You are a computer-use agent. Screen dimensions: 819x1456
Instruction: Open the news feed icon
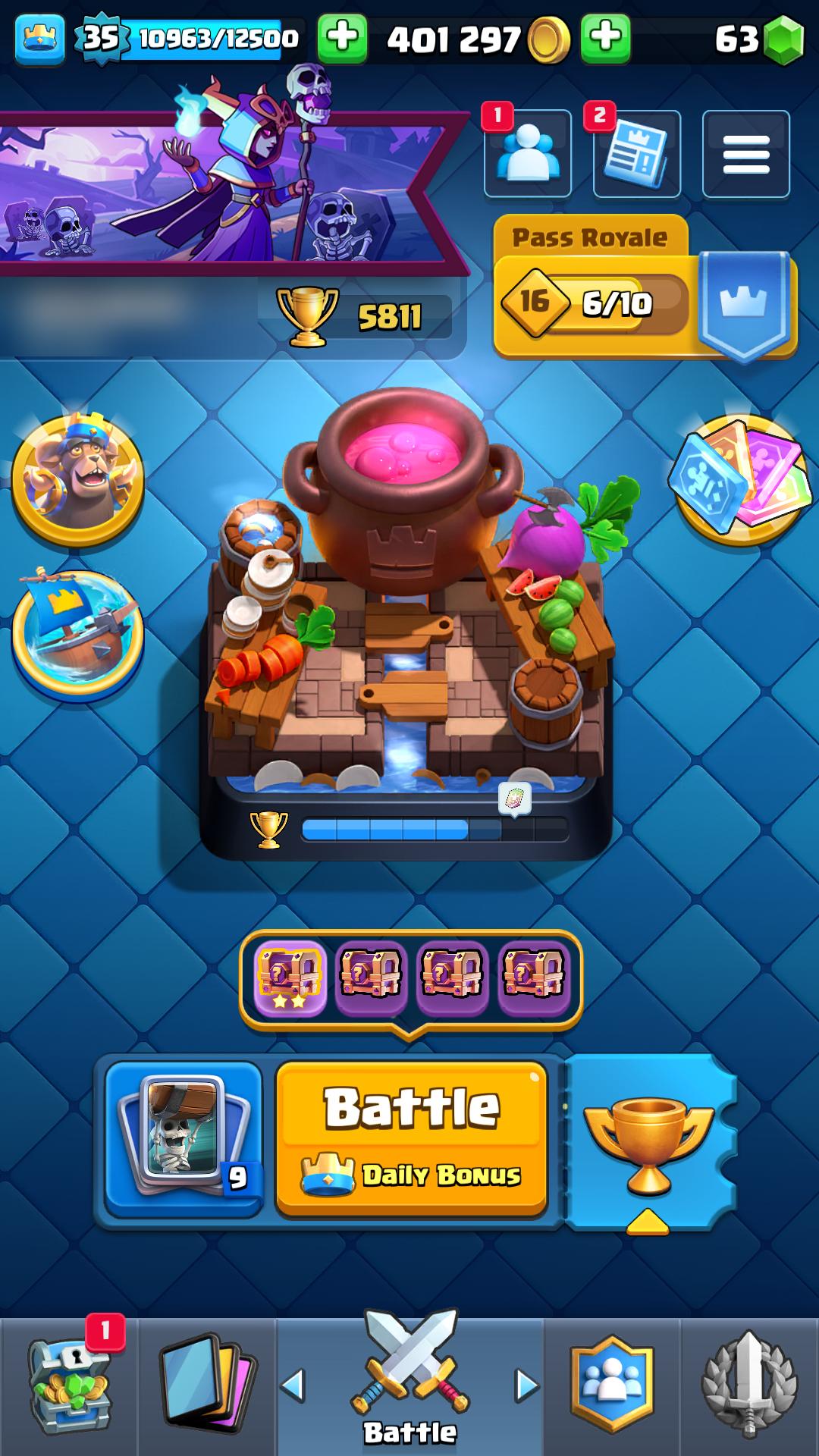pyautogui.click(x=637, y=153)
